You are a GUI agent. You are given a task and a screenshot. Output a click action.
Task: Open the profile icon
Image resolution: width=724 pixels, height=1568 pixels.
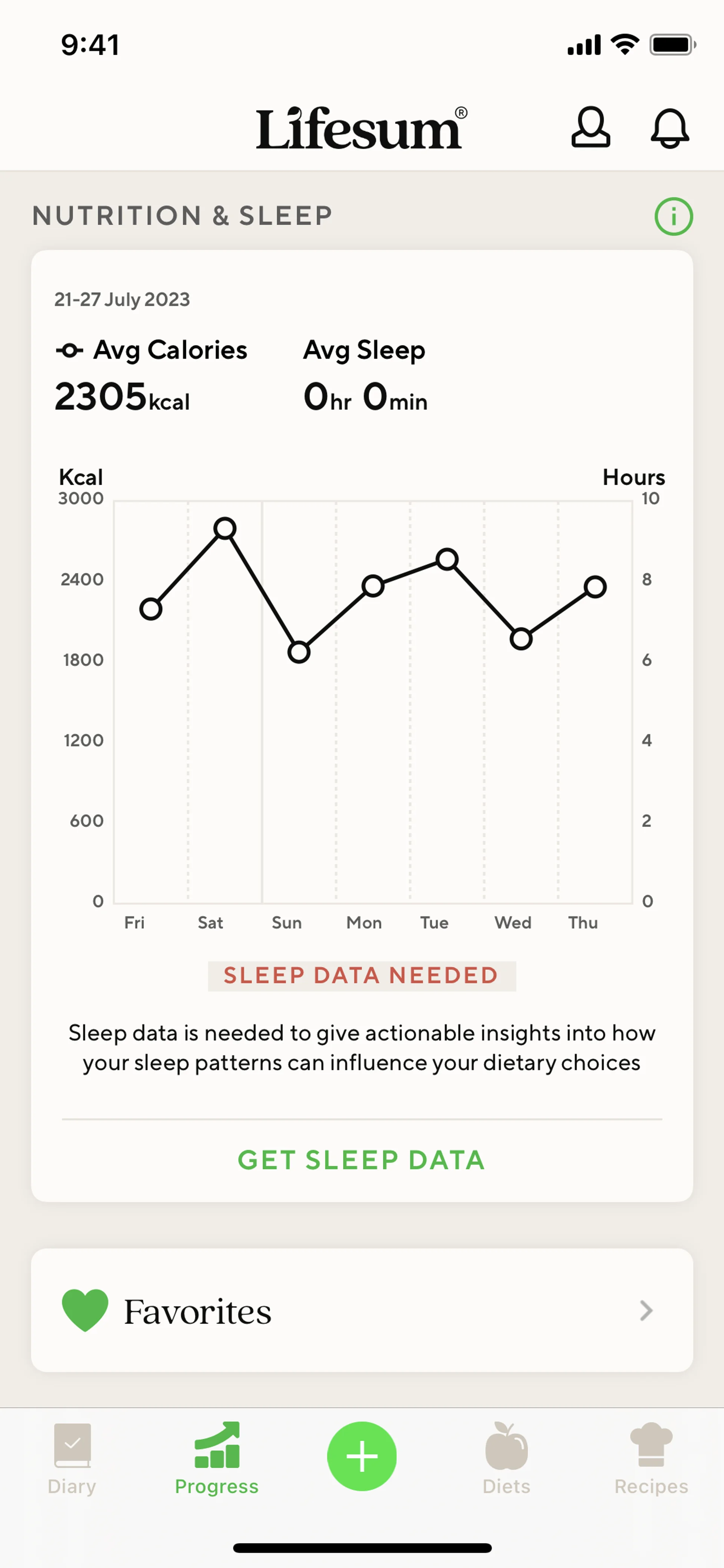[x=590, y=128]
